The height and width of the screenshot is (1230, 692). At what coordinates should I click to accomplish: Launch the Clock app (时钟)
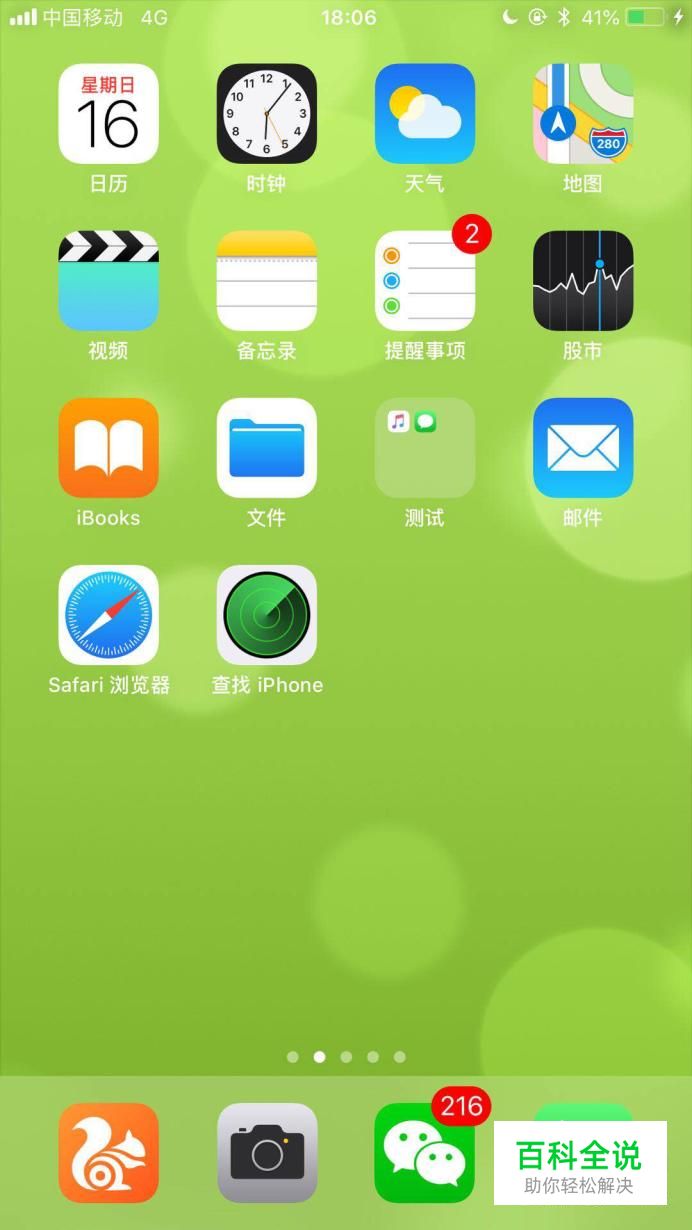266,114
